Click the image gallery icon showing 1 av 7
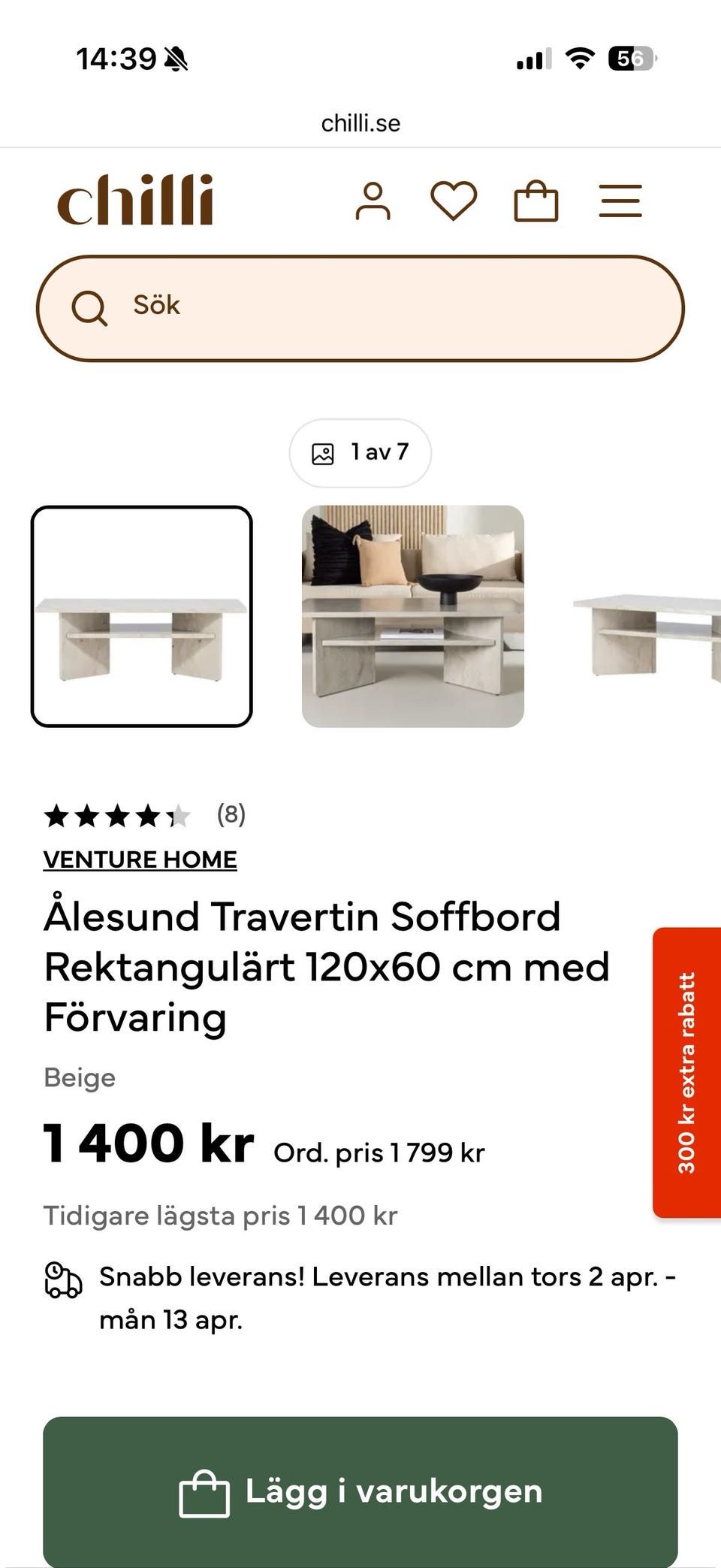The image size is (721, 1568). tap(360, 452)
